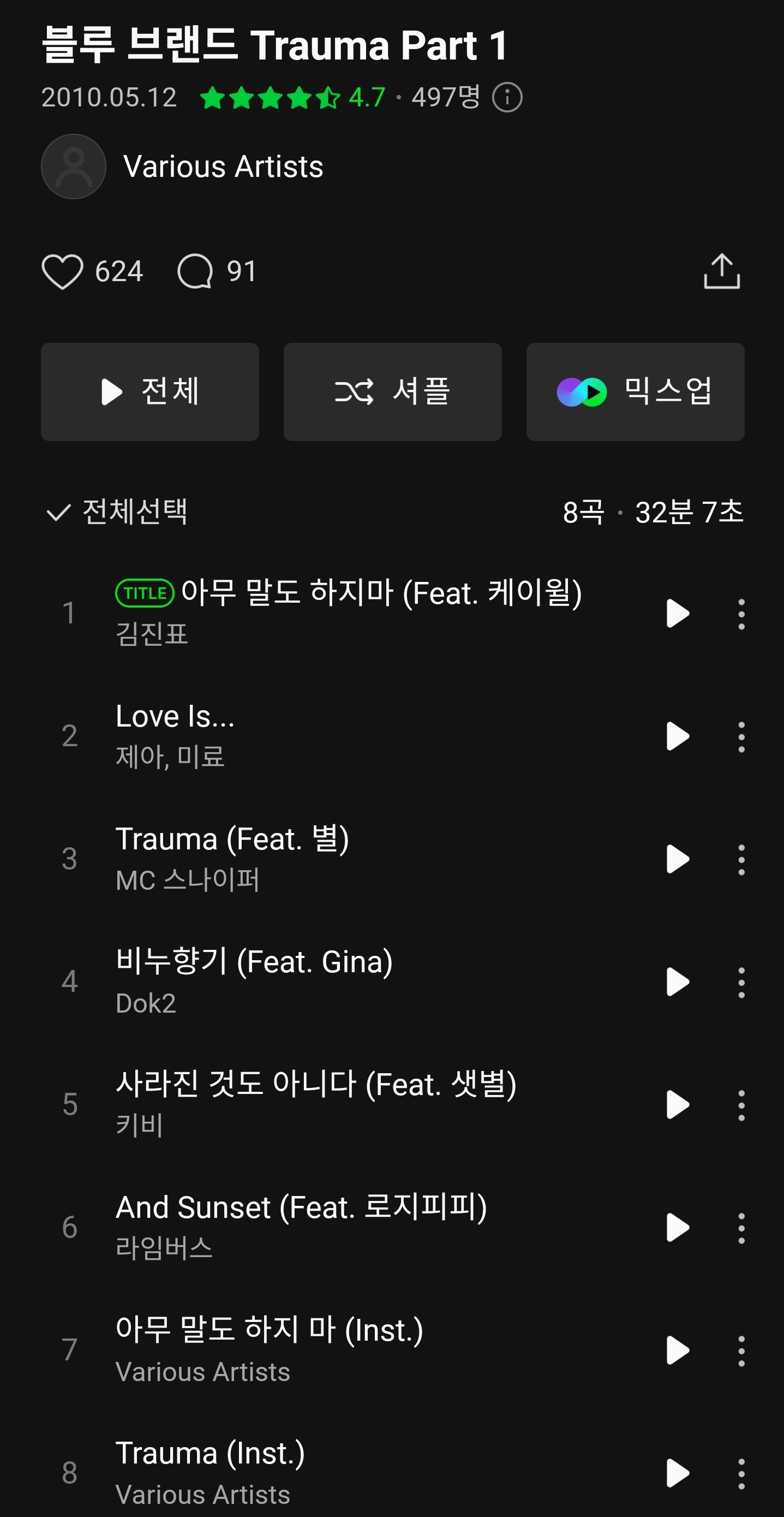Open more options for 사라진 것도 아니다
Image resolution: width=784 pixels, height=1517 pixels.
point(741,1105)
